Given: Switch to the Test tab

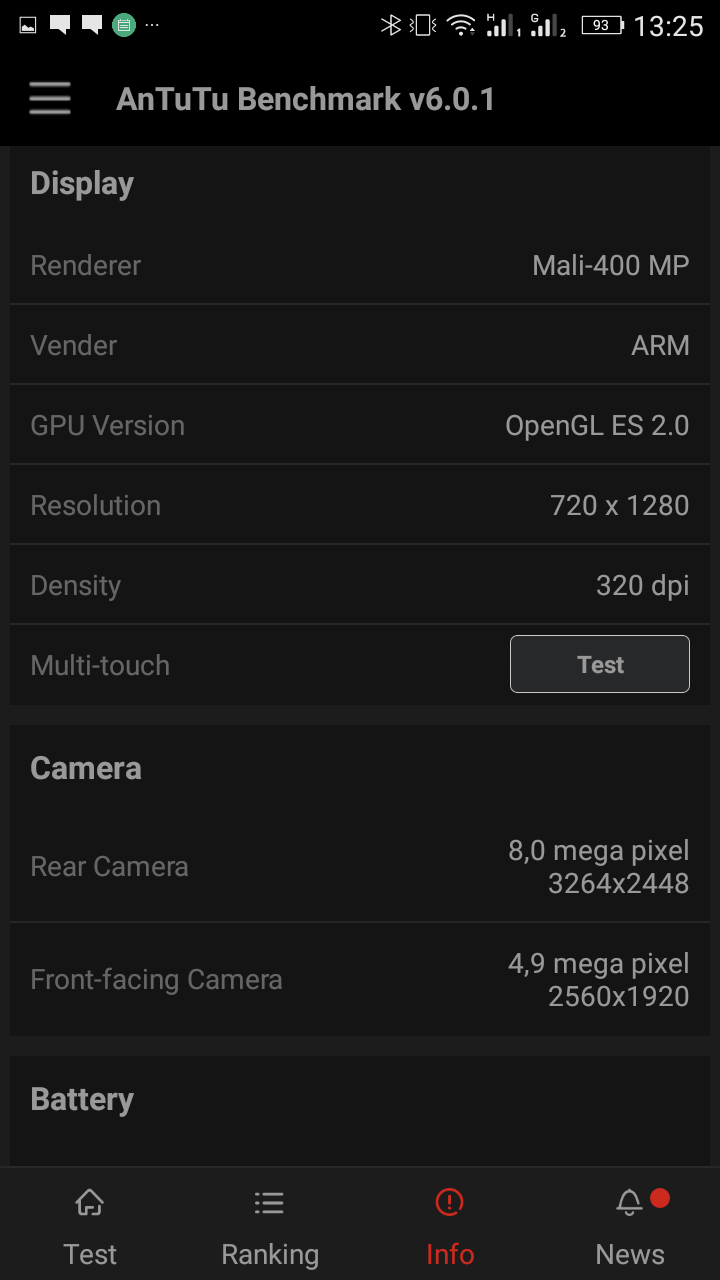Looking at the screenshot, I should [x=90, y=1225].
